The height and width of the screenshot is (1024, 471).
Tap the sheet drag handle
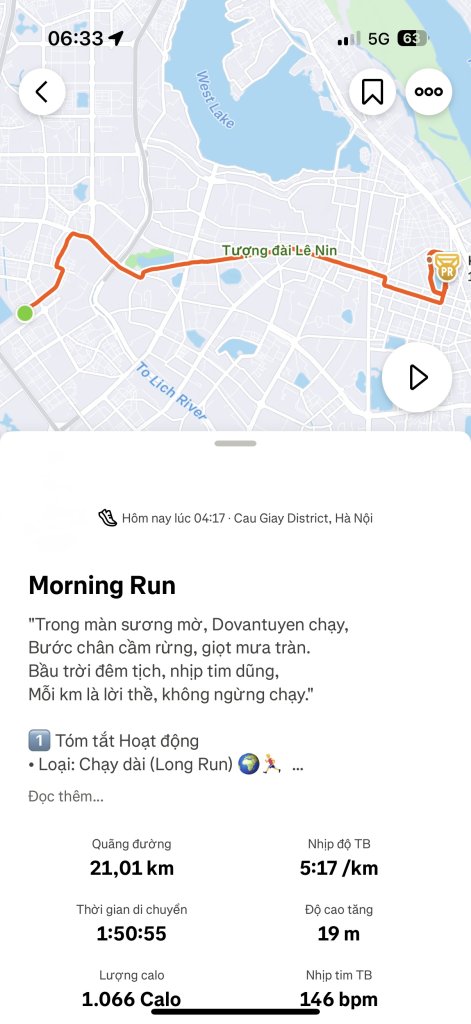pos(235,443)
